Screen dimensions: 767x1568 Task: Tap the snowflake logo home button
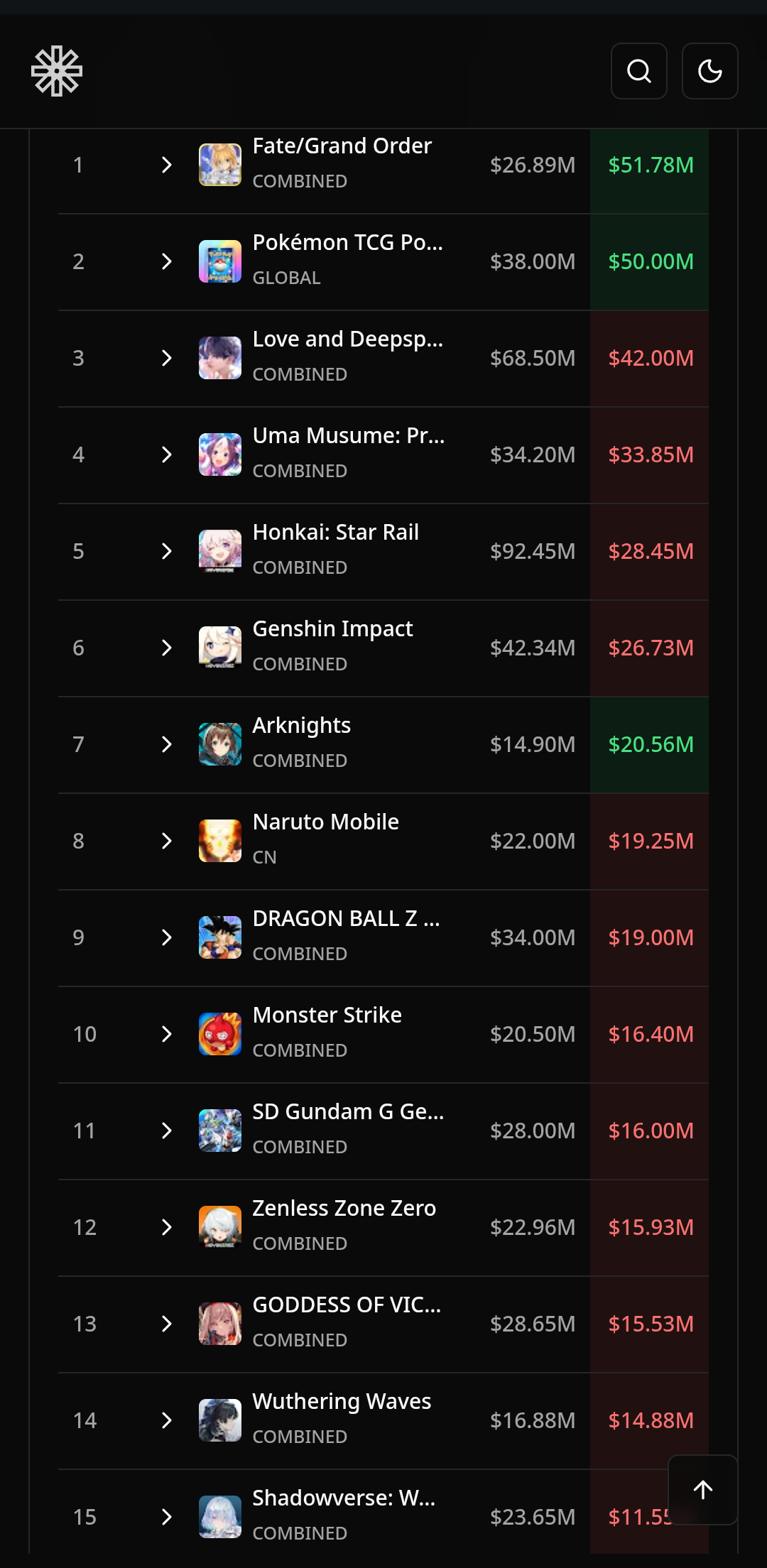coord(57,71)
